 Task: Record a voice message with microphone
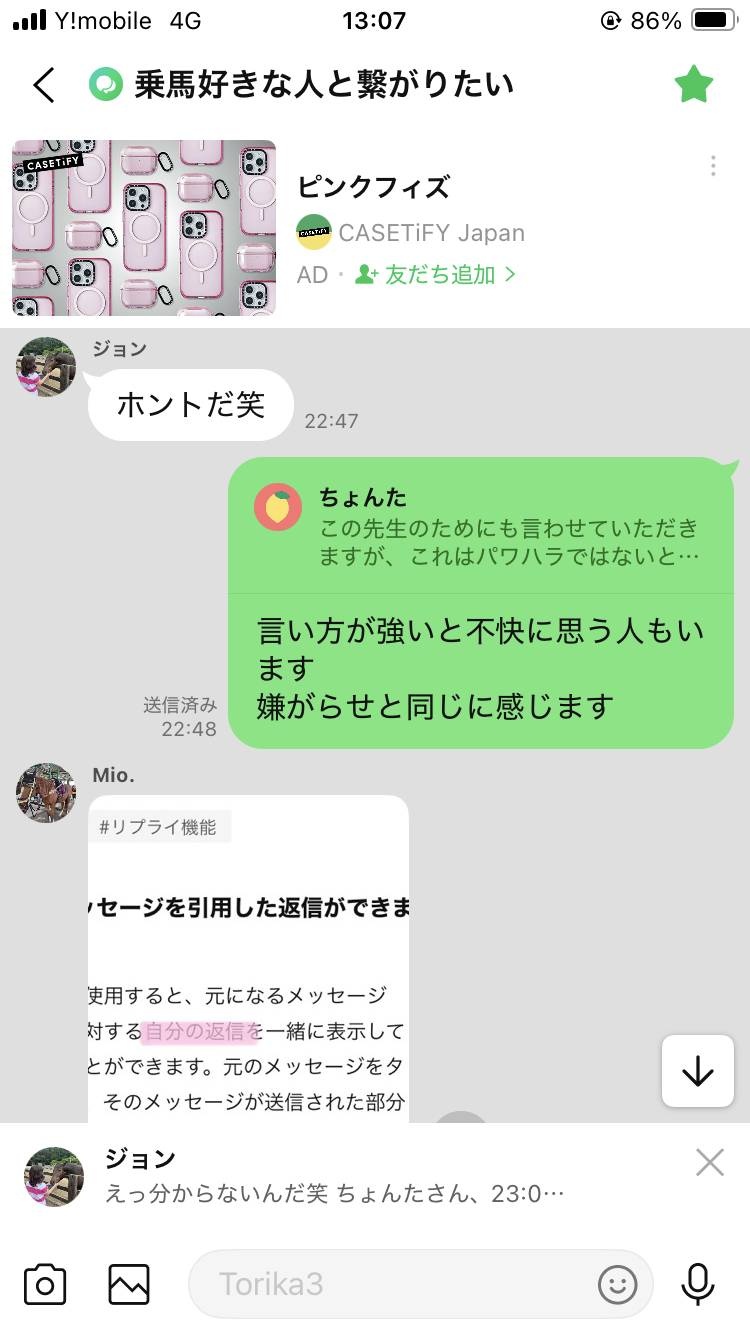(697, 1284)
